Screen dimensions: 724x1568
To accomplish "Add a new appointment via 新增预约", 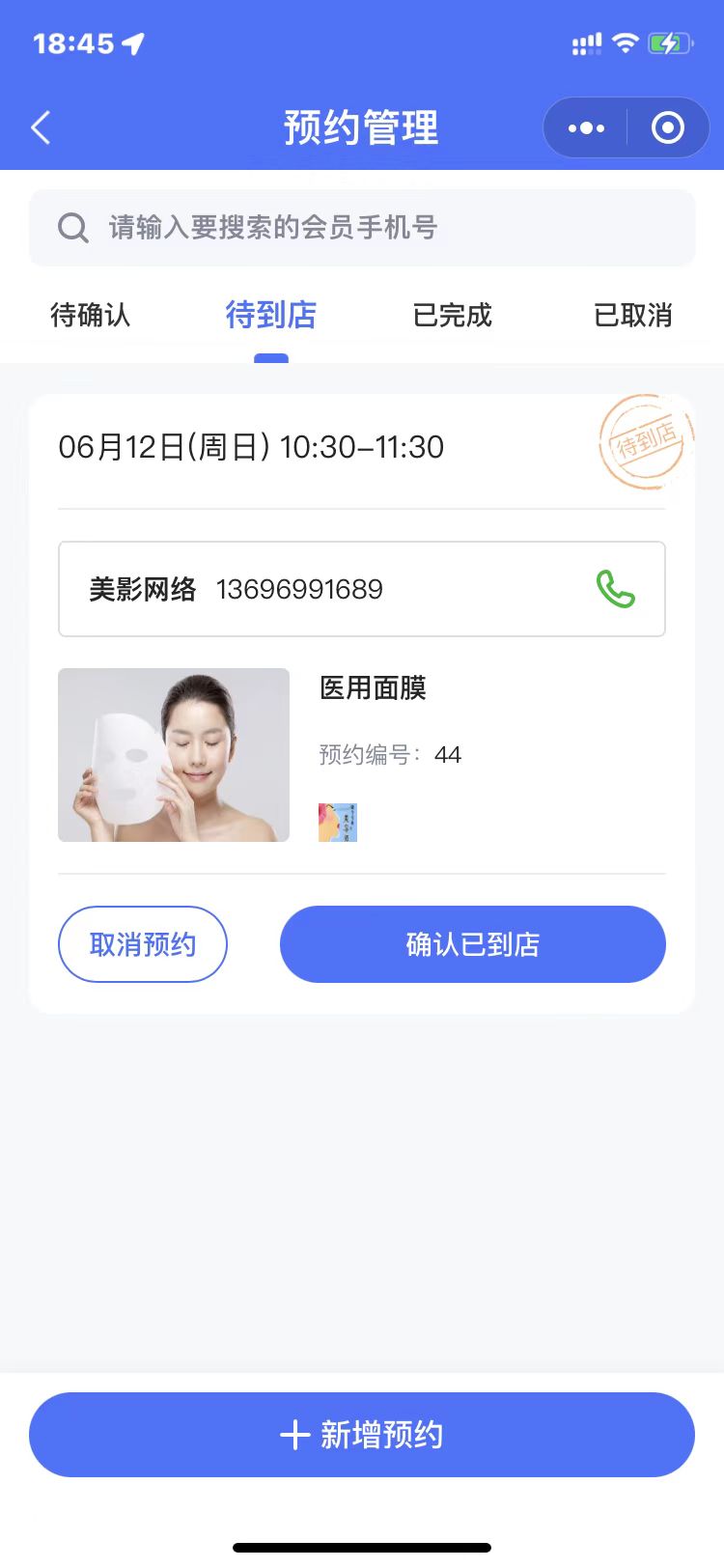I will click(x=362, y=1435).
